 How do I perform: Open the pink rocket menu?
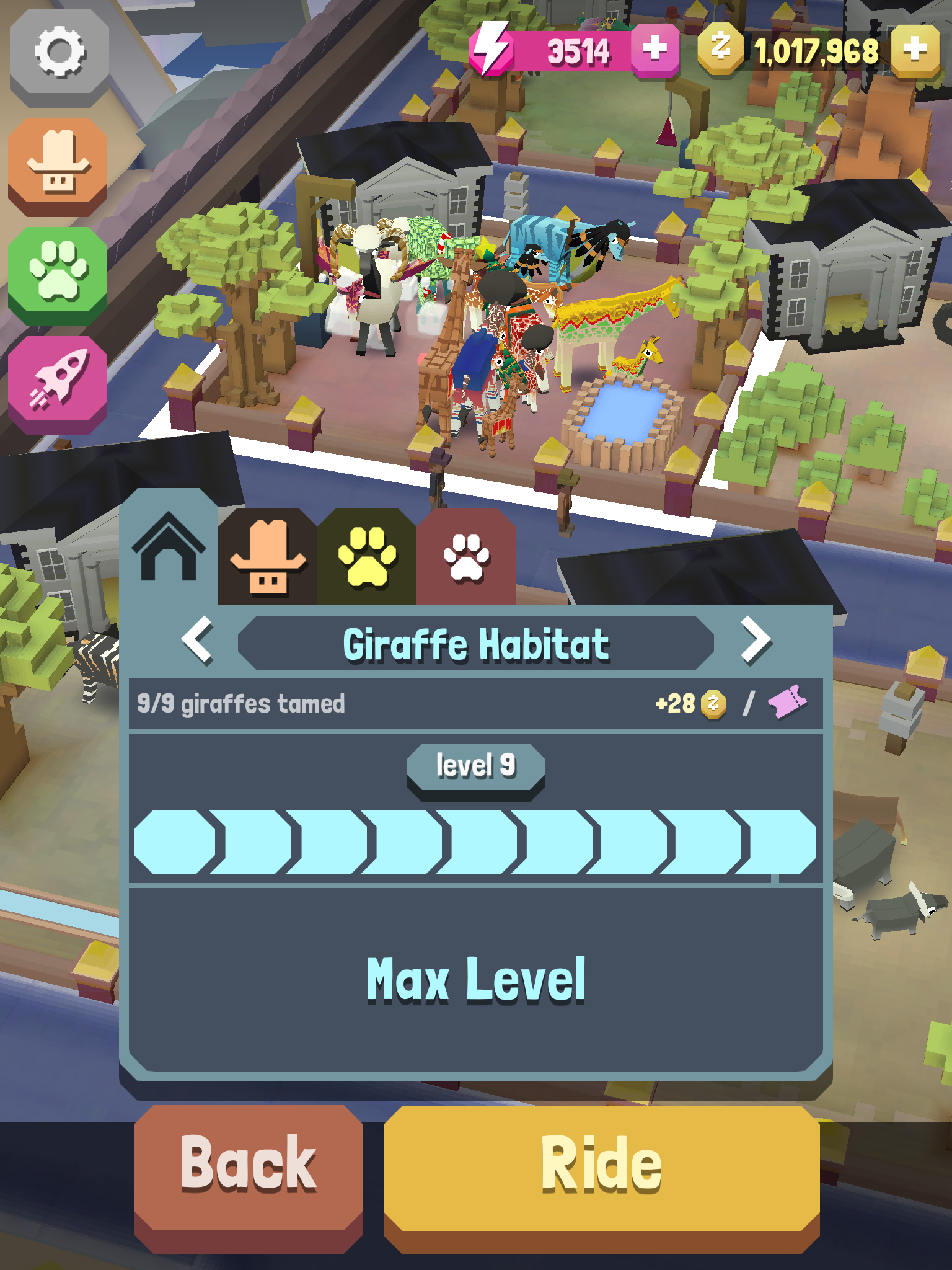(x=58, y=382)
